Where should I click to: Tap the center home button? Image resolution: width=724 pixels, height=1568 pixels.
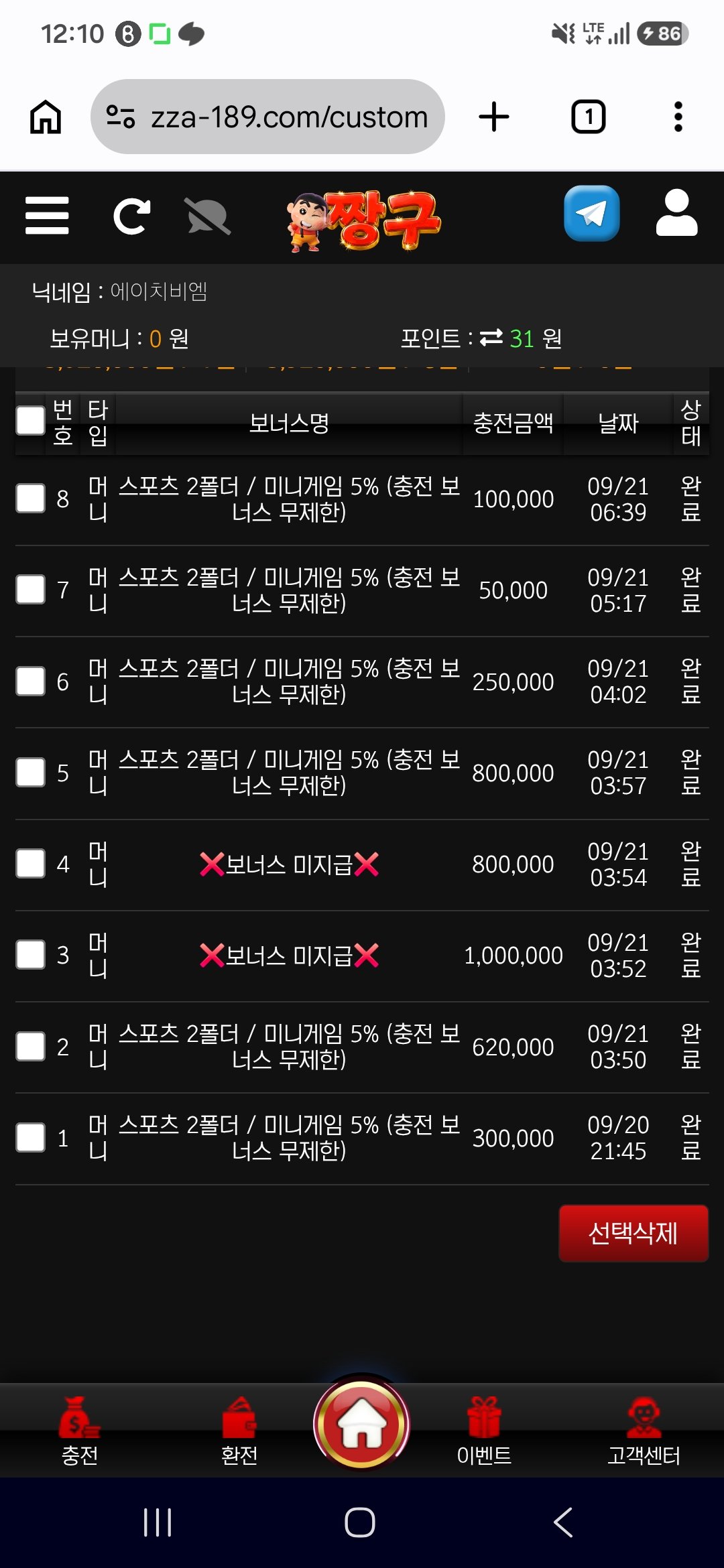click(x=362, y=1424)
